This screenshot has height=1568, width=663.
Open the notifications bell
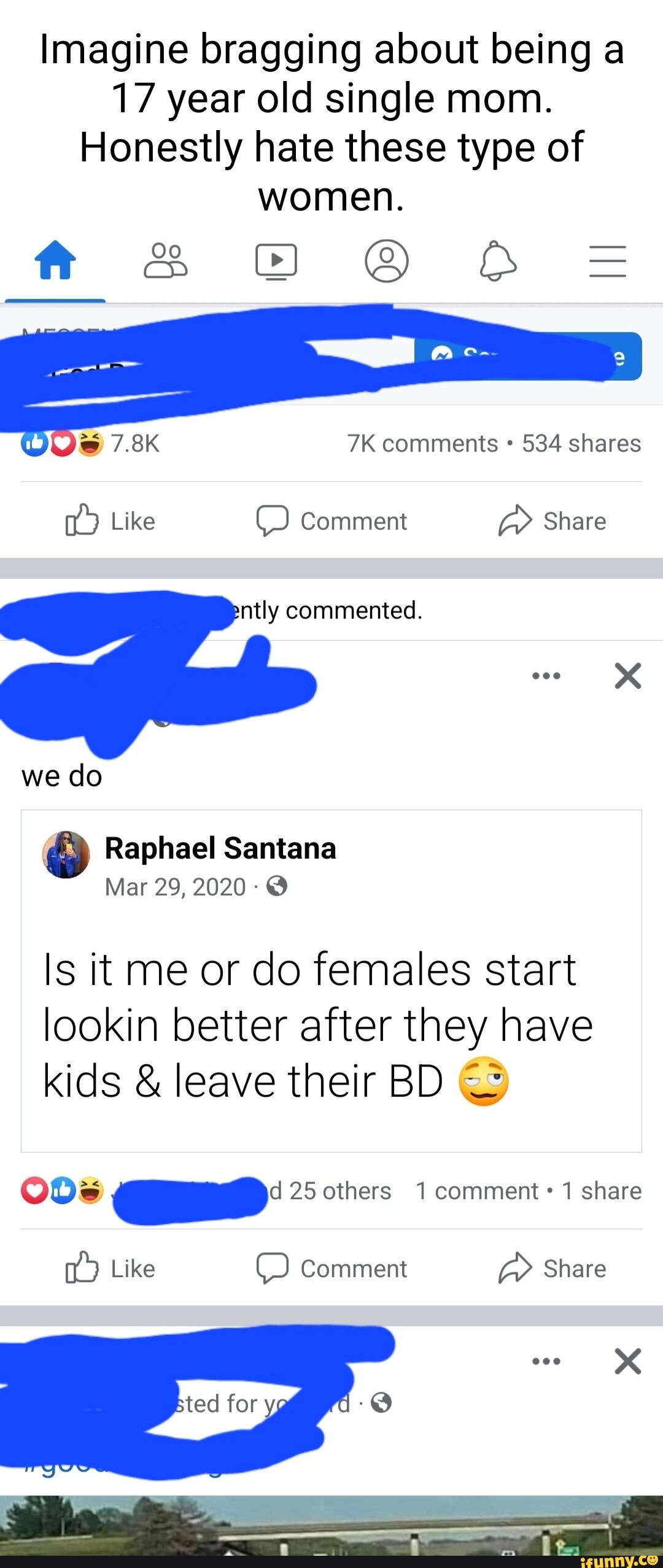coord(497,261)
